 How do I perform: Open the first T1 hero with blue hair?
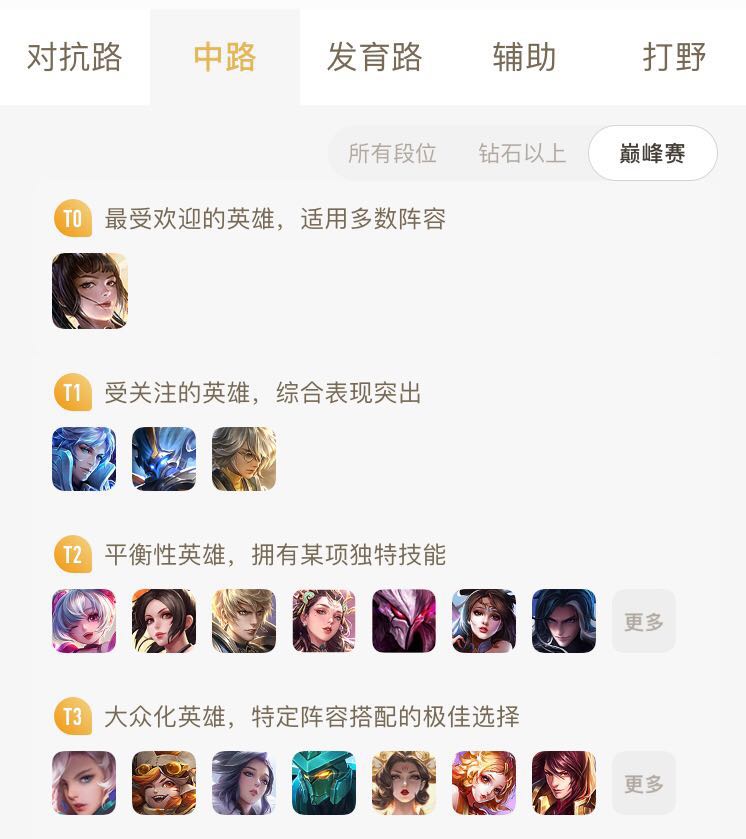84,459
